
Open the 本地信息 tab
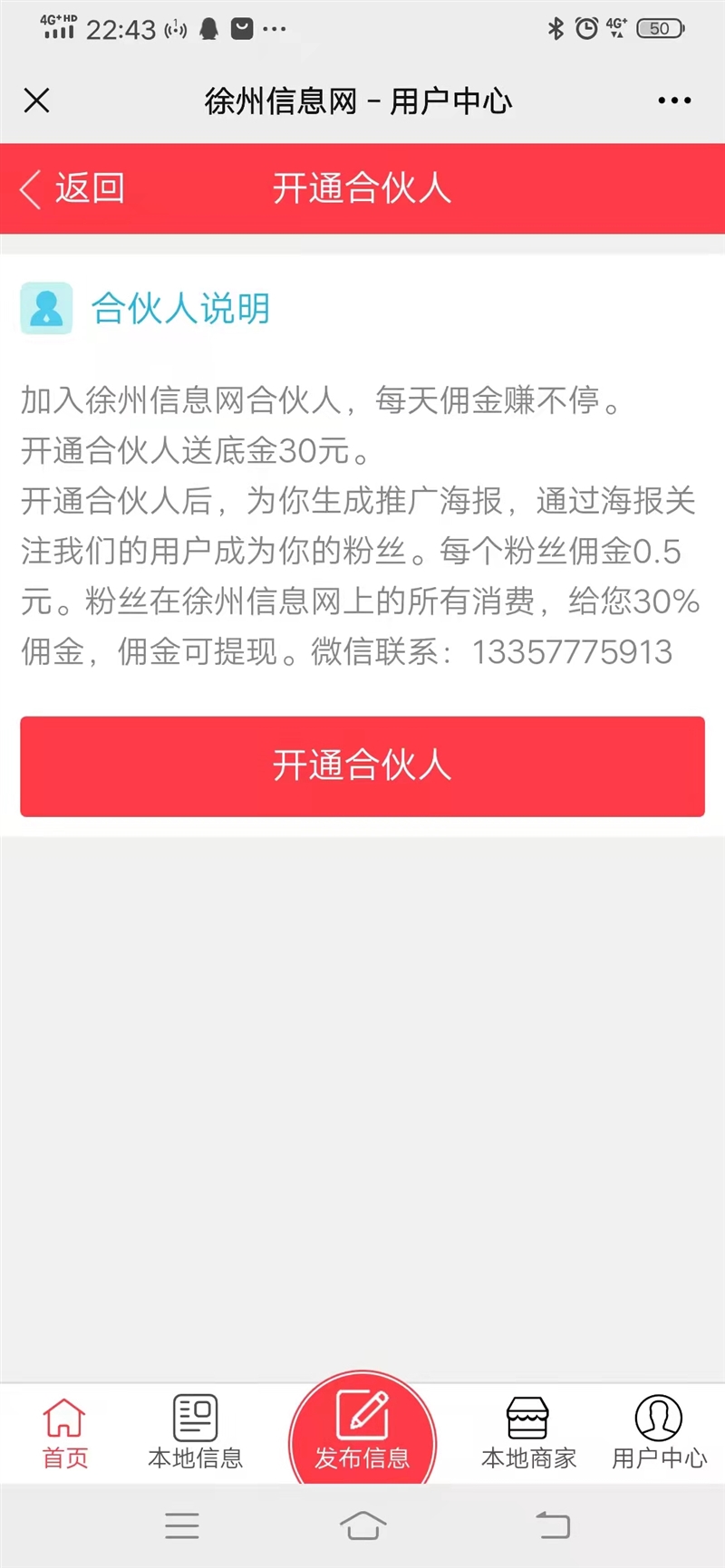(x=196, y=1433)
